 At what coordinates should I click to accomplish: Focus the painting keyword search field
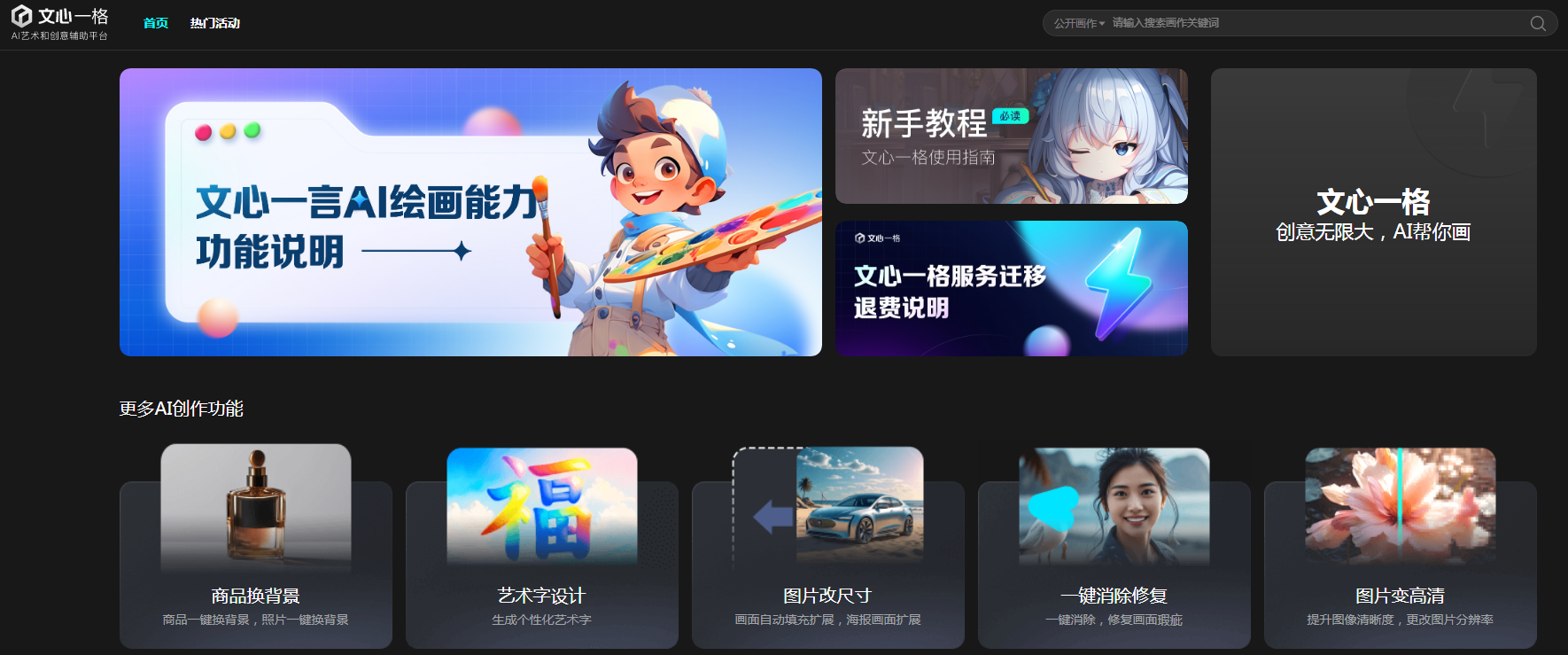[x=1311, y=23]
